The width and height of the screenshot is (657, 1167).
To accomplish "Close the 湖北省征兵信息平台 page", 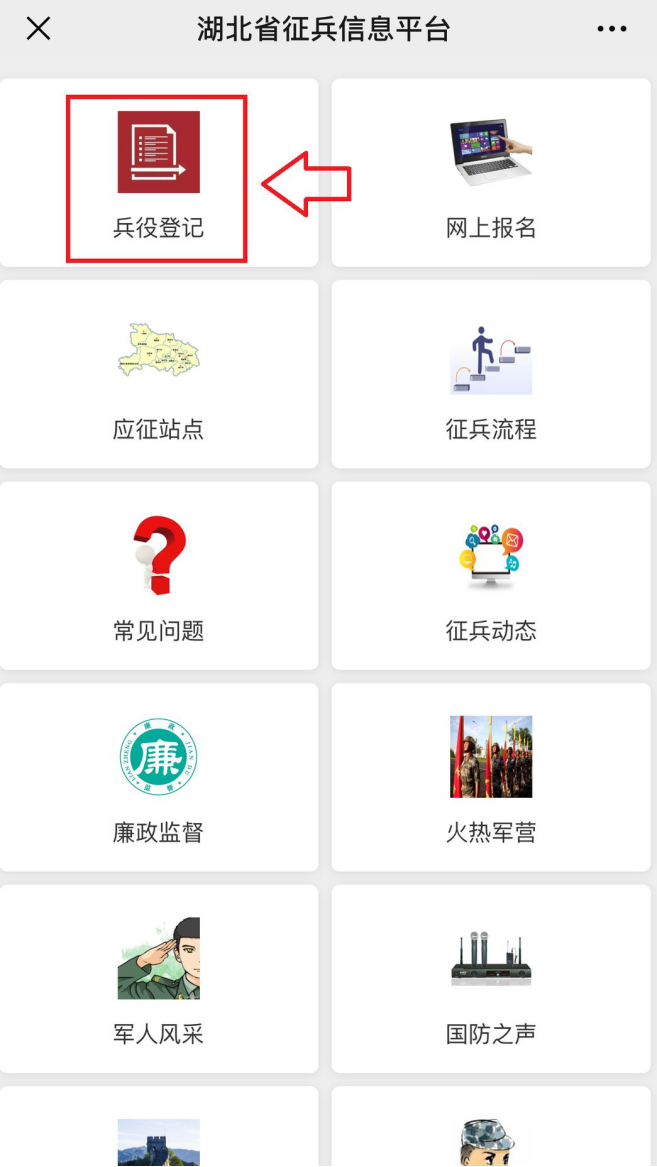I will pyautogui.click(x=38, y=29).
